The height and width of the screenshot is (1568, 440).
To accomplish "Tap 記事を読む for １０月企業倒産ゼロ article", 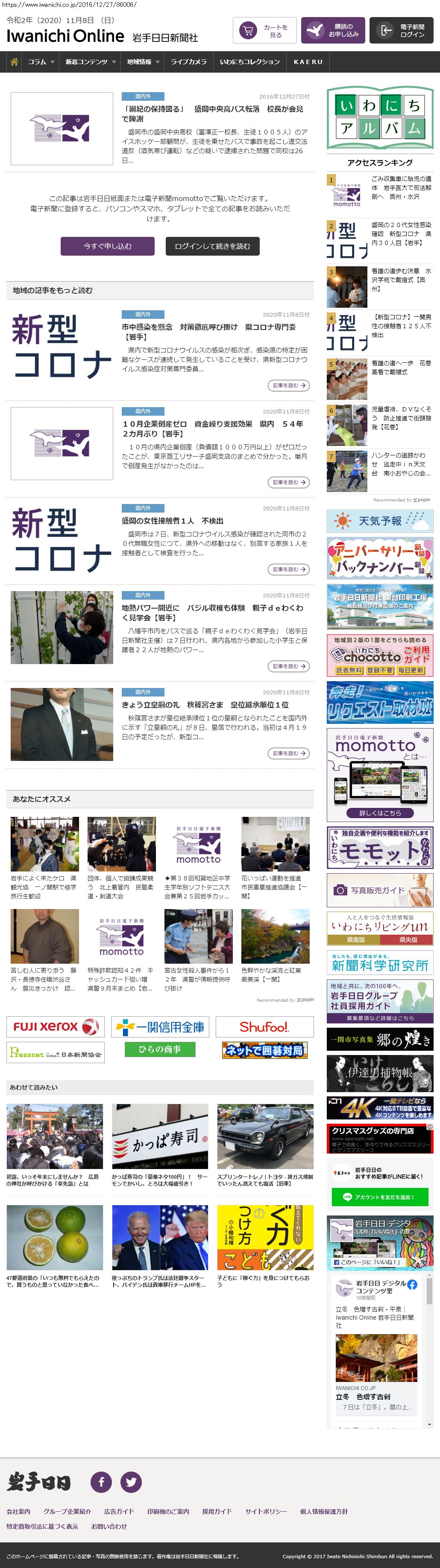I will coord(288,482).
